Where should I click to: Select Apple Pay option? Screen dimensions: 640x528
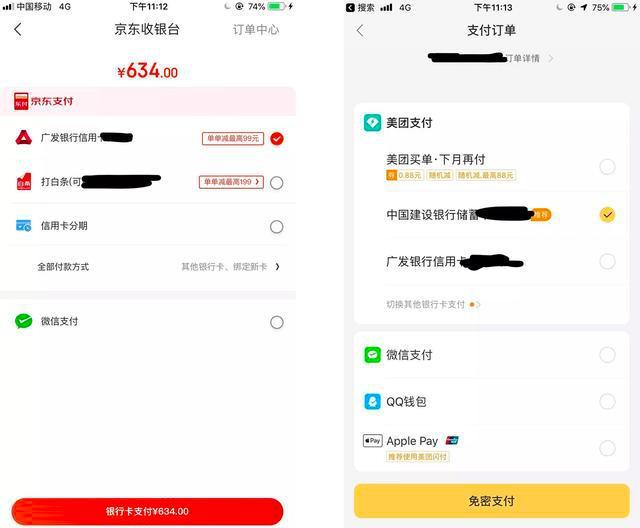492,448
